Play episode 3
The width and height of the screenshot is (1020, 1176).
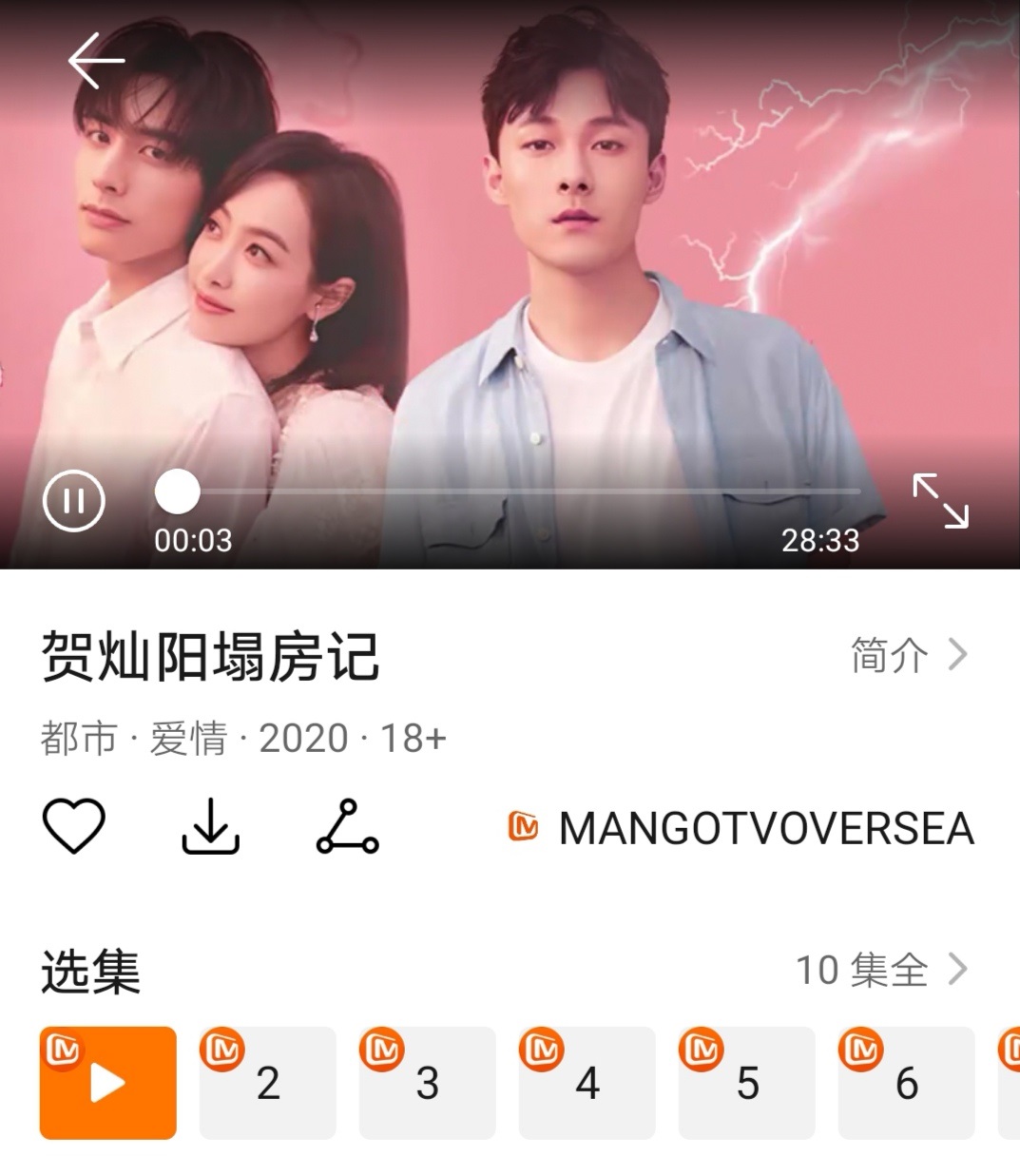(427, 1083)
